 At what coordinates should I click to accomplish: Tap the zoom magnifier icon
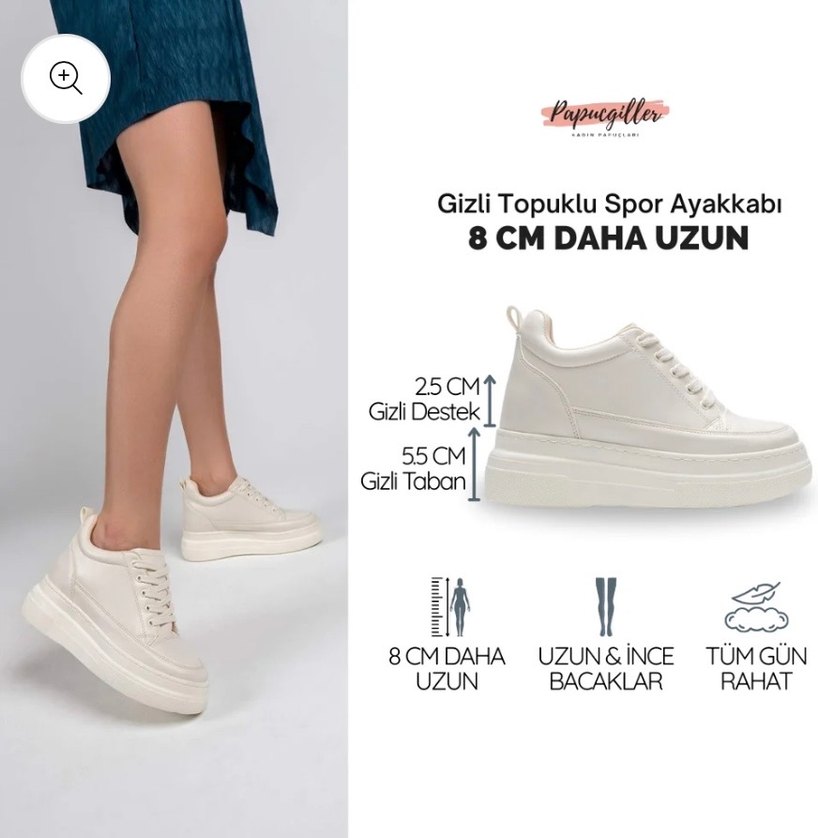[x=66, y=79]
